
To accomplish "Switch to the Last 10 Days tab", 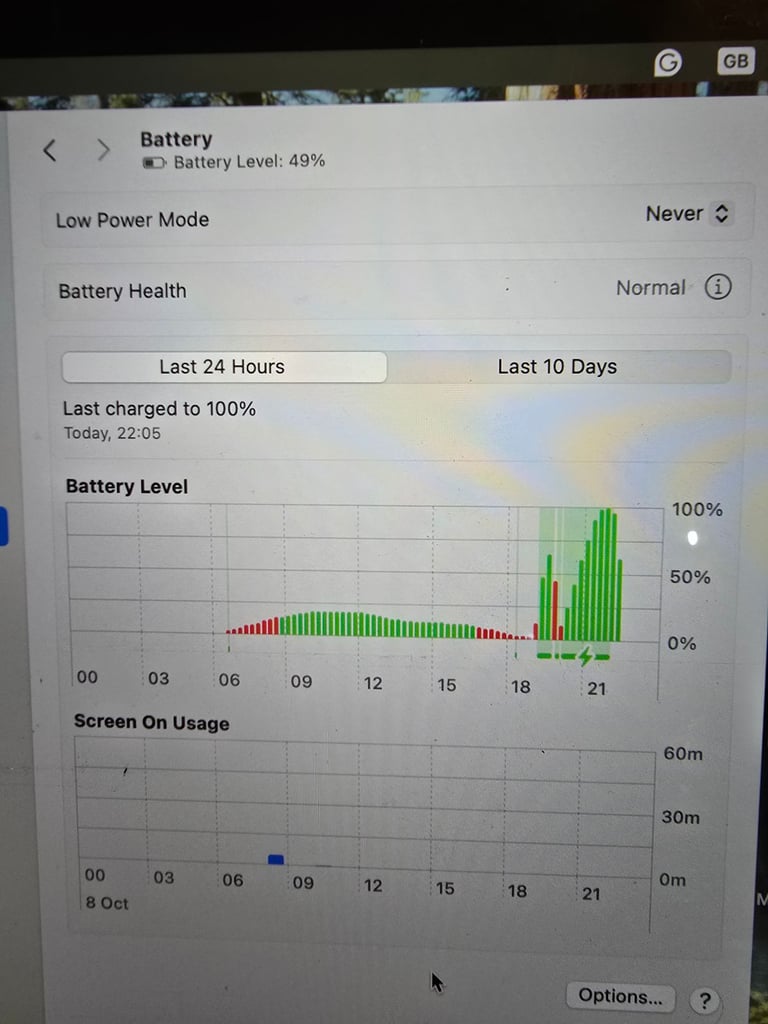I will click(557, 367).
